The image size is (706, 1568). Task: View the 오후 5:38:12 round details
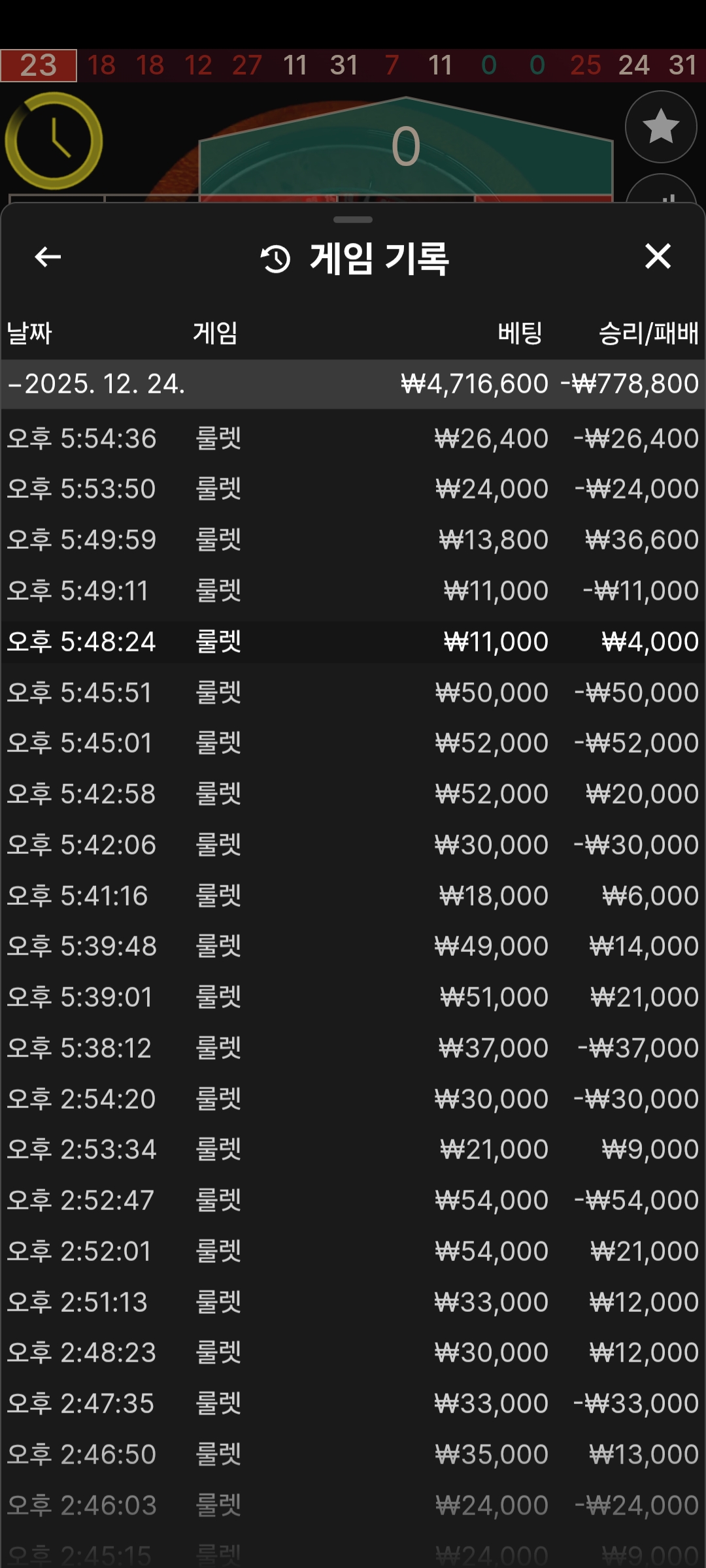[353, 1048]
